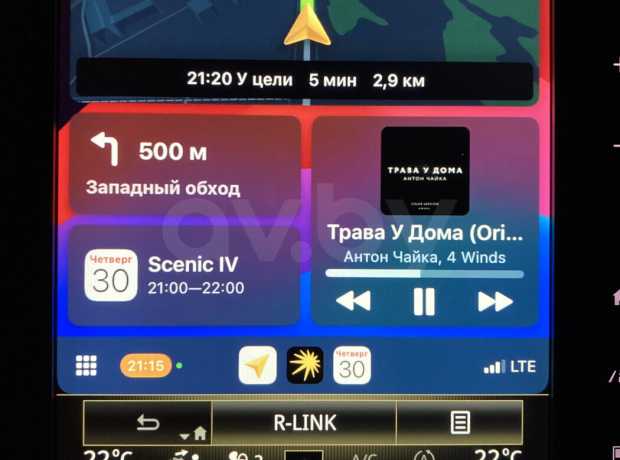This screenshot has width=620, height=460.
Task: Skip to the next track
Action: tap(495, 301)
